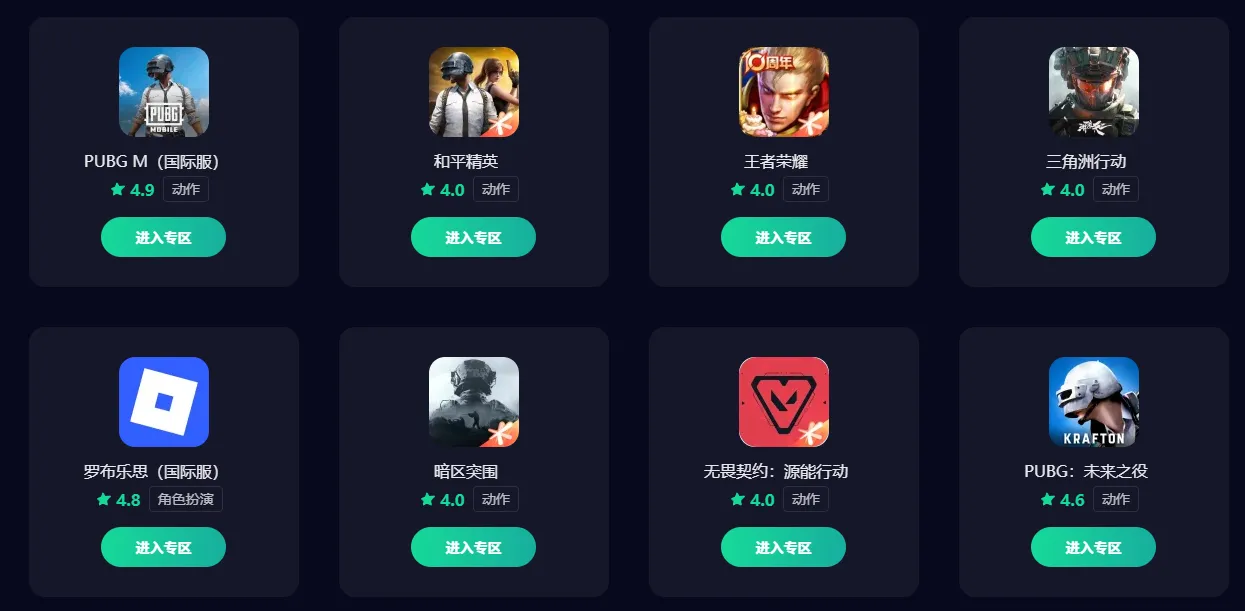Select the 暗区突围 game icon
This screenshot has height=611, width=1245.
tap(474, 402)
